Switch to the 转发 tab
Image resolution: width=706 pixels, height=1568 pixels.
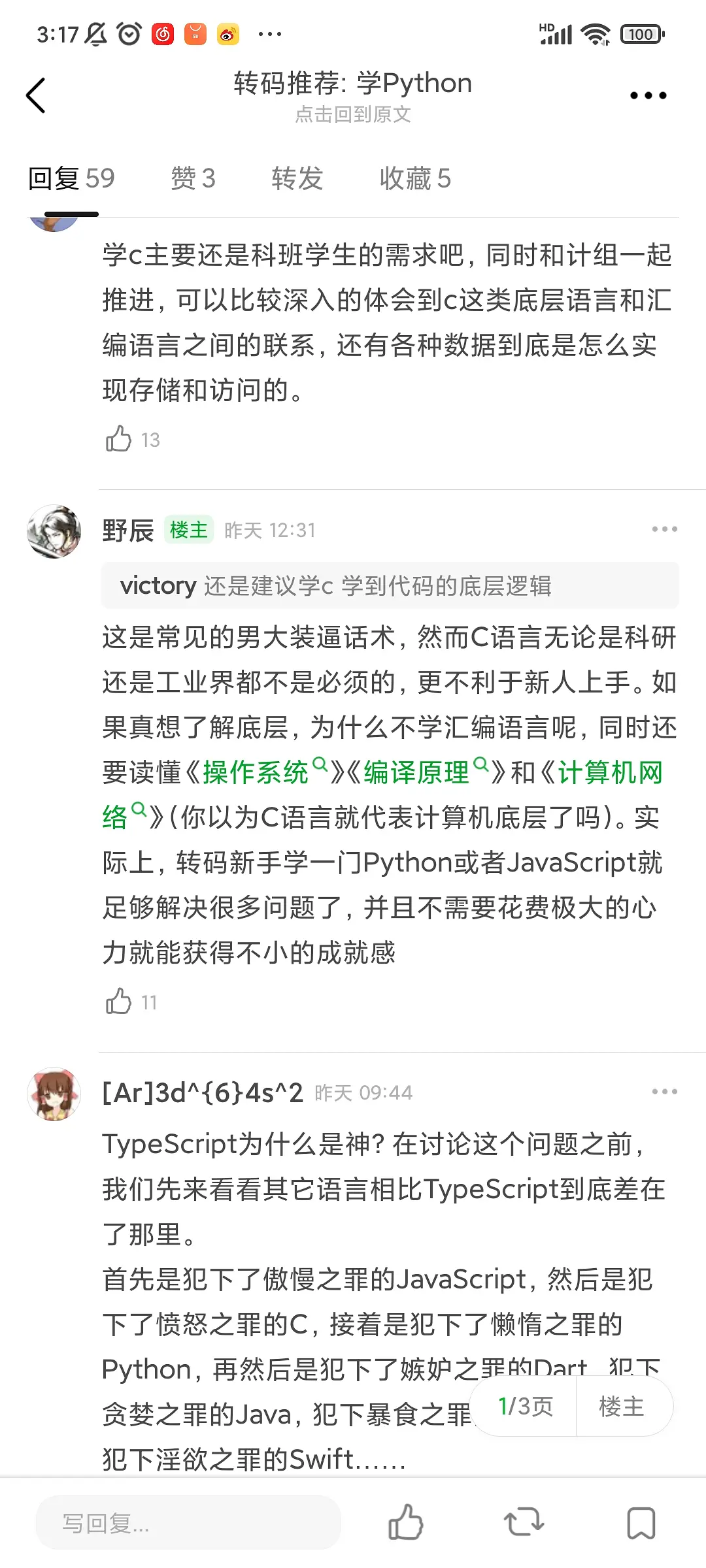tap(297, 178)
